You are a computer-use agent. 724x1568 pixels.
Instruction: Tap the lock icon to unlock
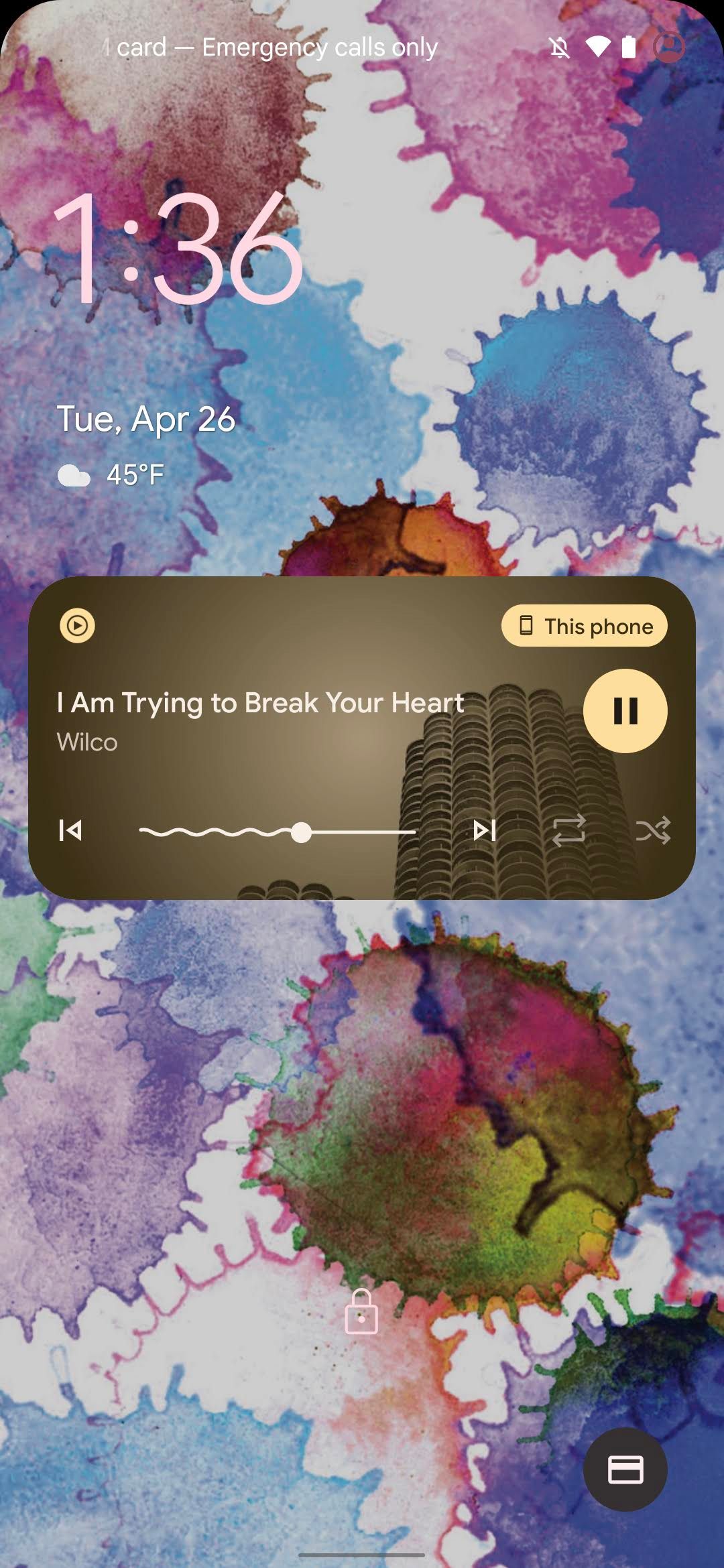click(361, 1311)
